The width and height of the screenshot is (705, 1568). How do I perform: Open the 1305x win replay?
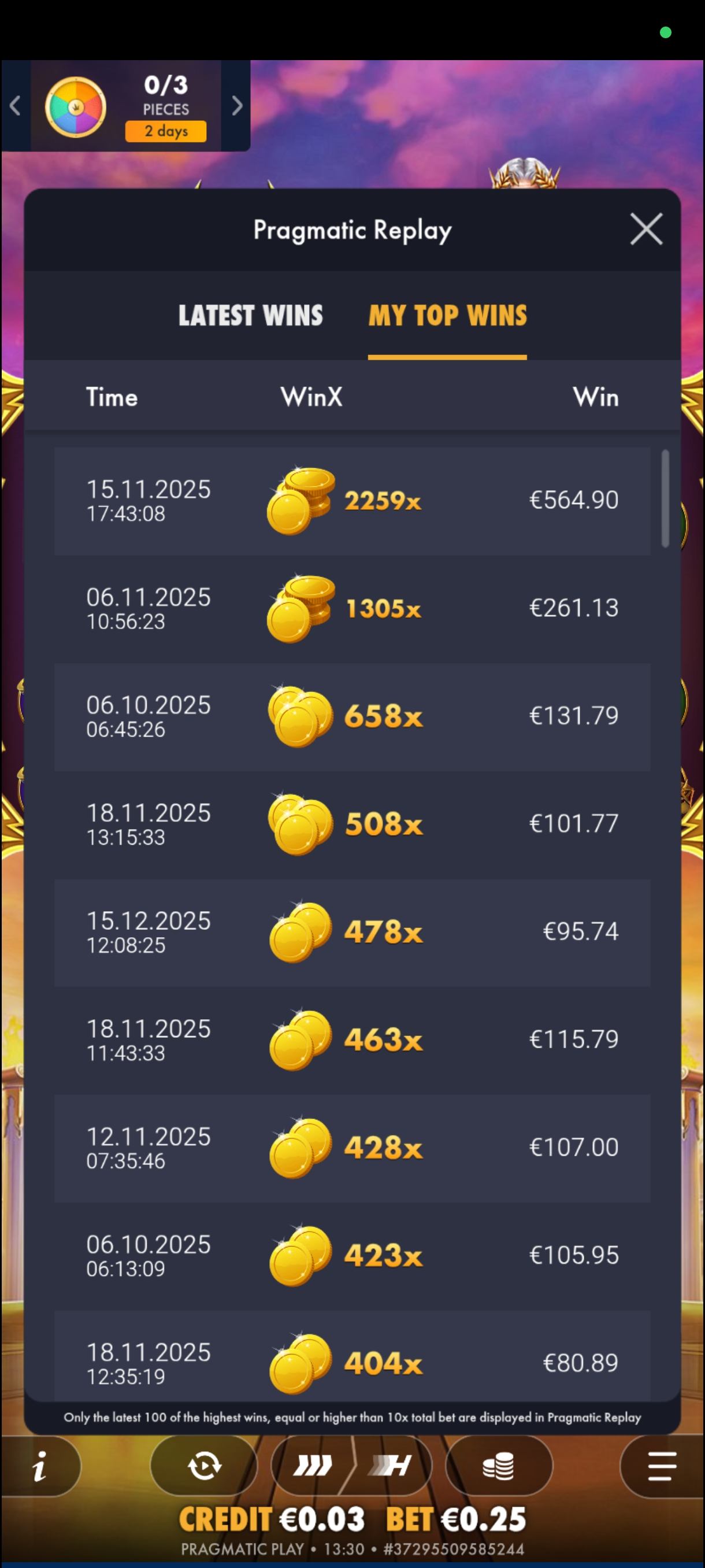351,609
